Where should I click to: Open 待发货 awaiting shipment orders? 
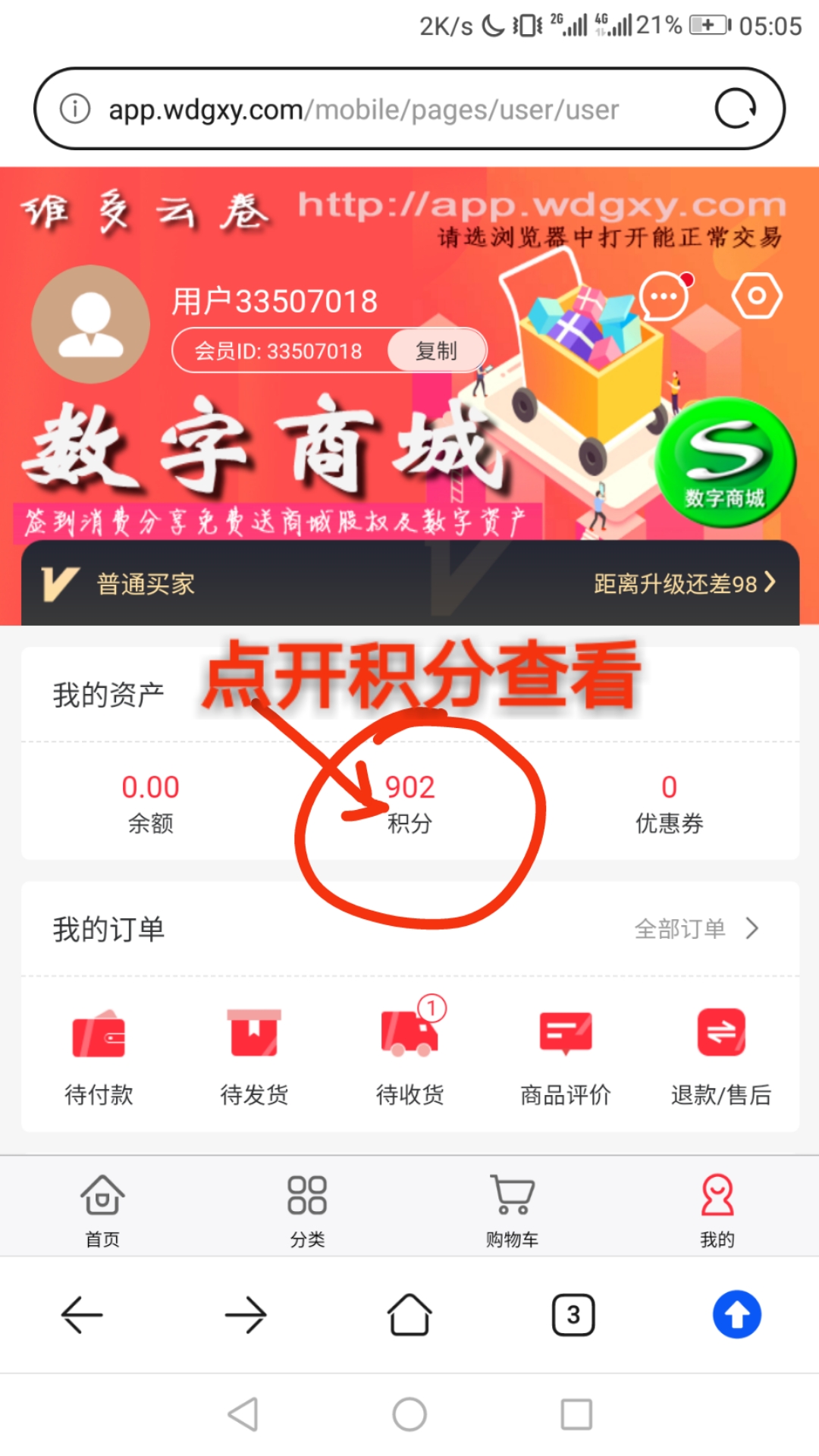[x=254, y=1054]
